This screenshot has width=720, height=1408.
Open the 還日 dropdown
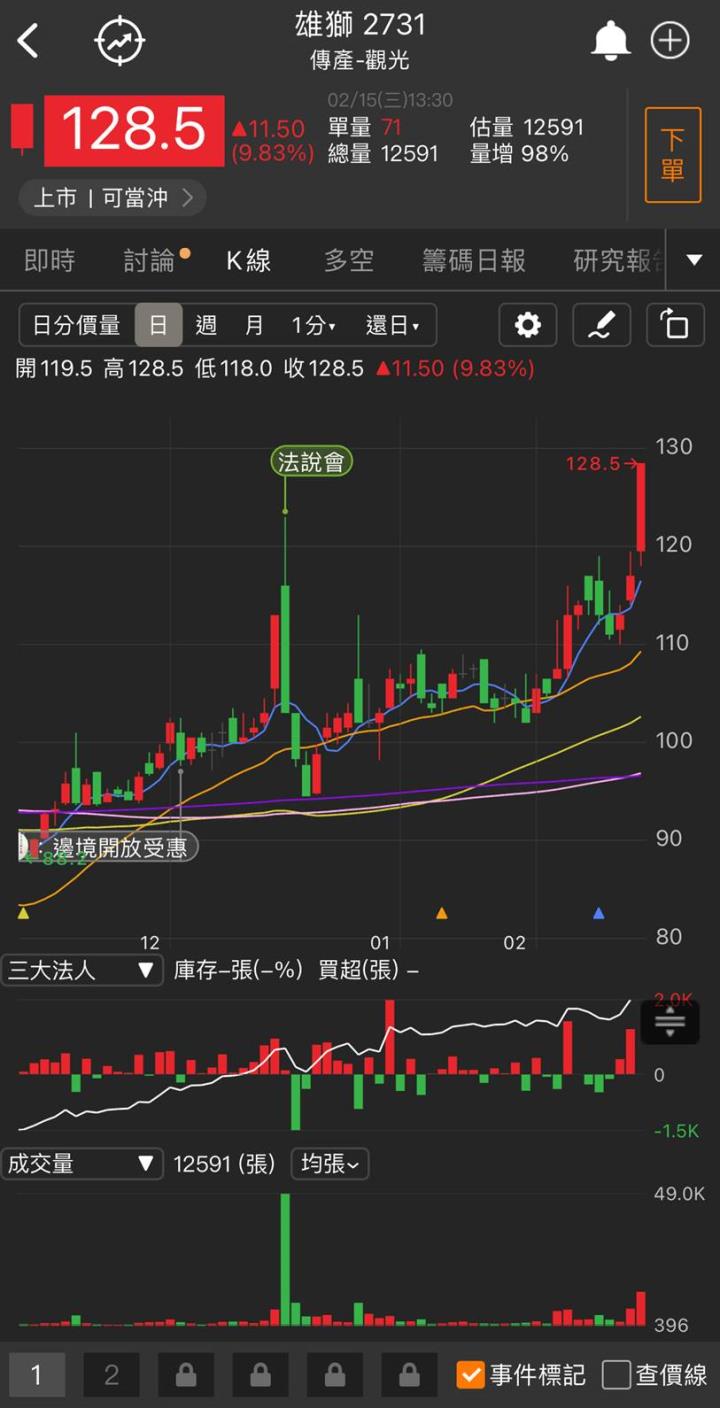[392, 325]
